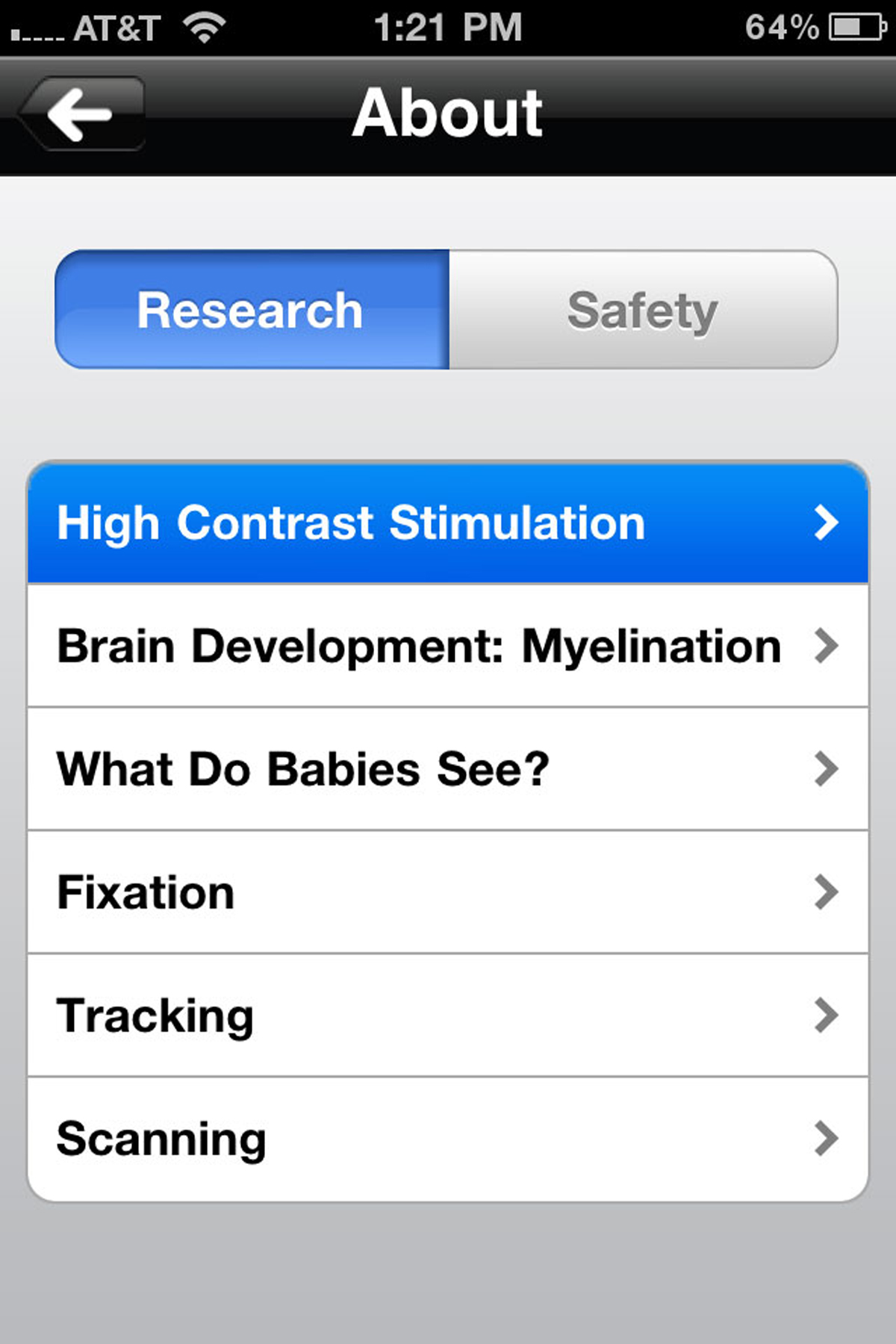This screenshot has height=1344, width=896.
Task: Show the Tracking research topic
Action: [x=447, y=1015]
